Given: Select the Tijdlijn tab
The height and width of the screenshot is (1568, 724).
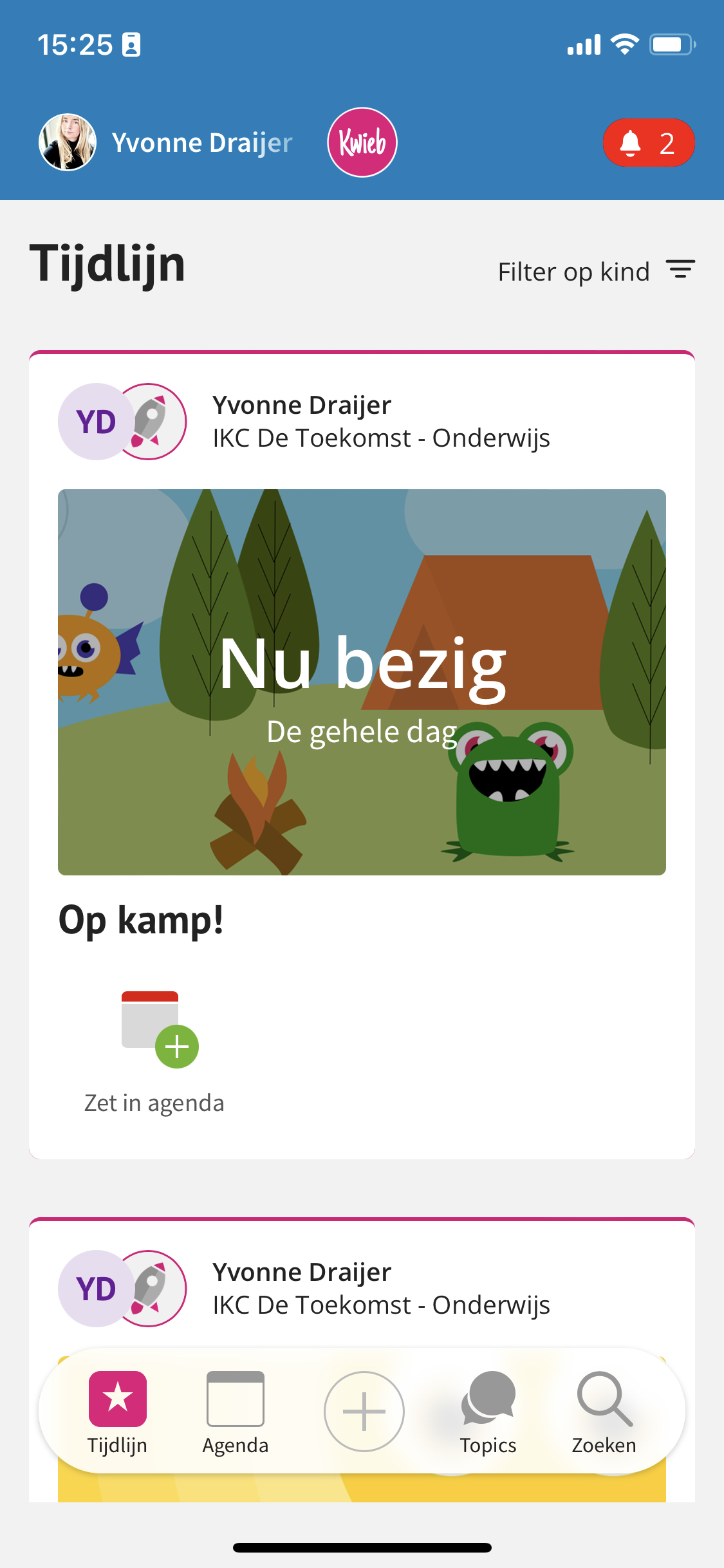Looking at the screenshot, I should coord(118,1412).
